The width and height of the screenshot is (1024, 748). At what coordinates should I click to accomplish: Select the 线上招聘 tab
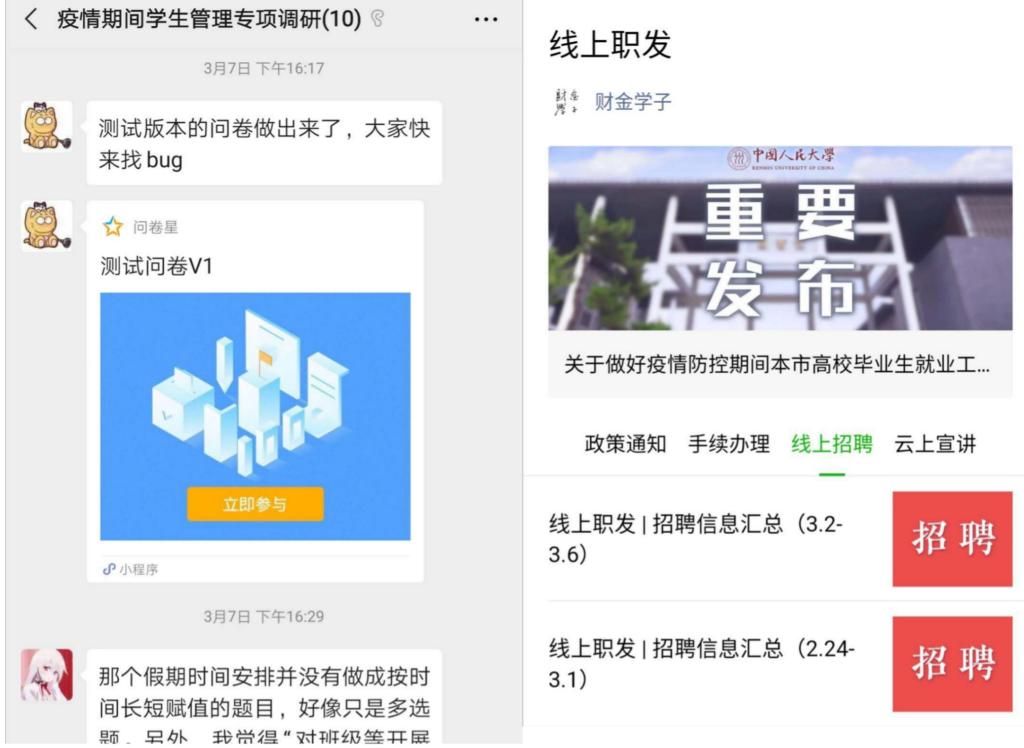[832, 444]
